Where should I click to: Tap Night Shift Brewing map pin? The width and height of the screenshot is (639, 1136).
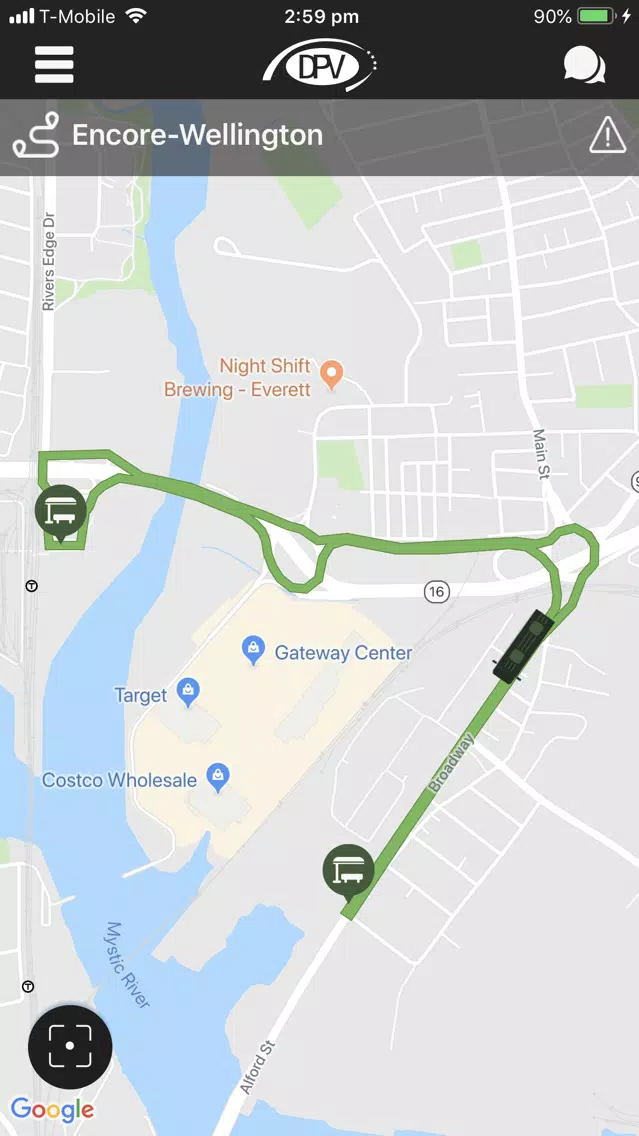331,375
